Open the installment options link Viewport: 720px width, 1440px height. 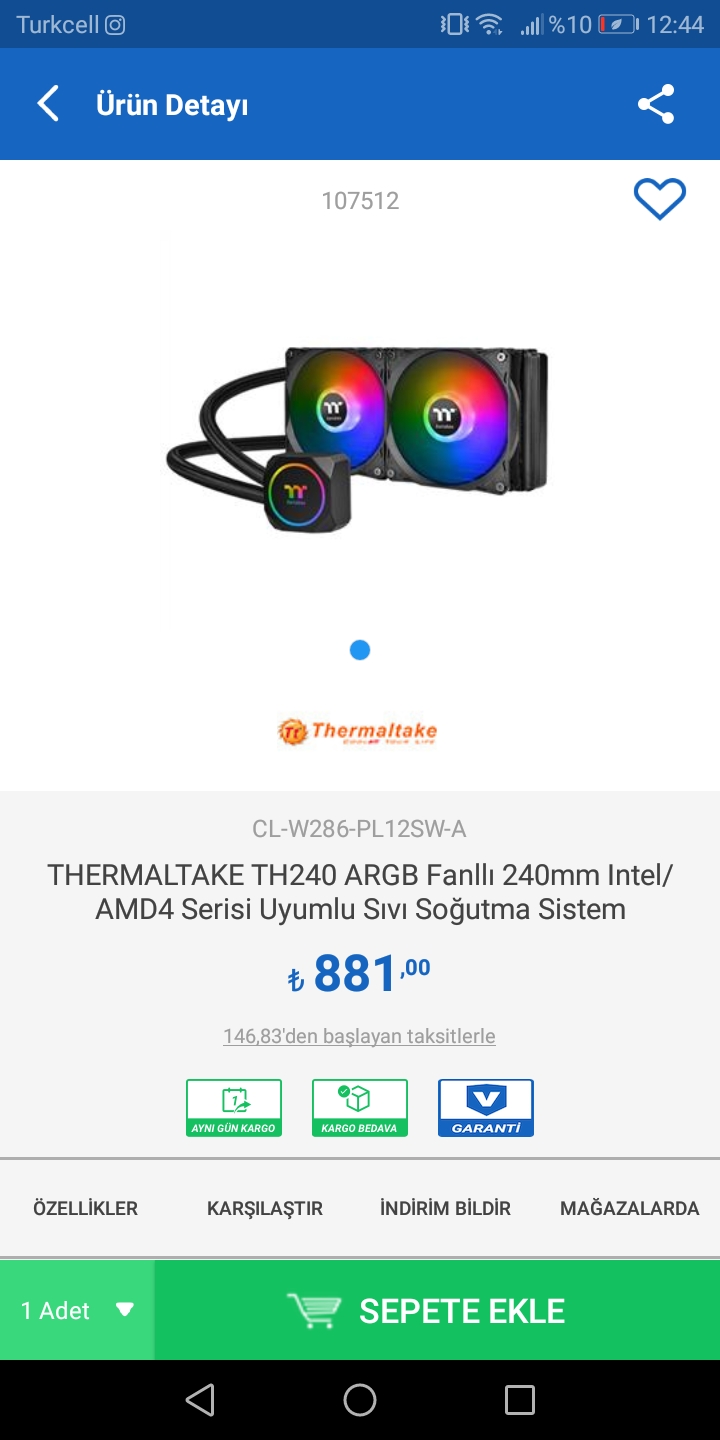pyautogui.click(x=359, y=1036)
